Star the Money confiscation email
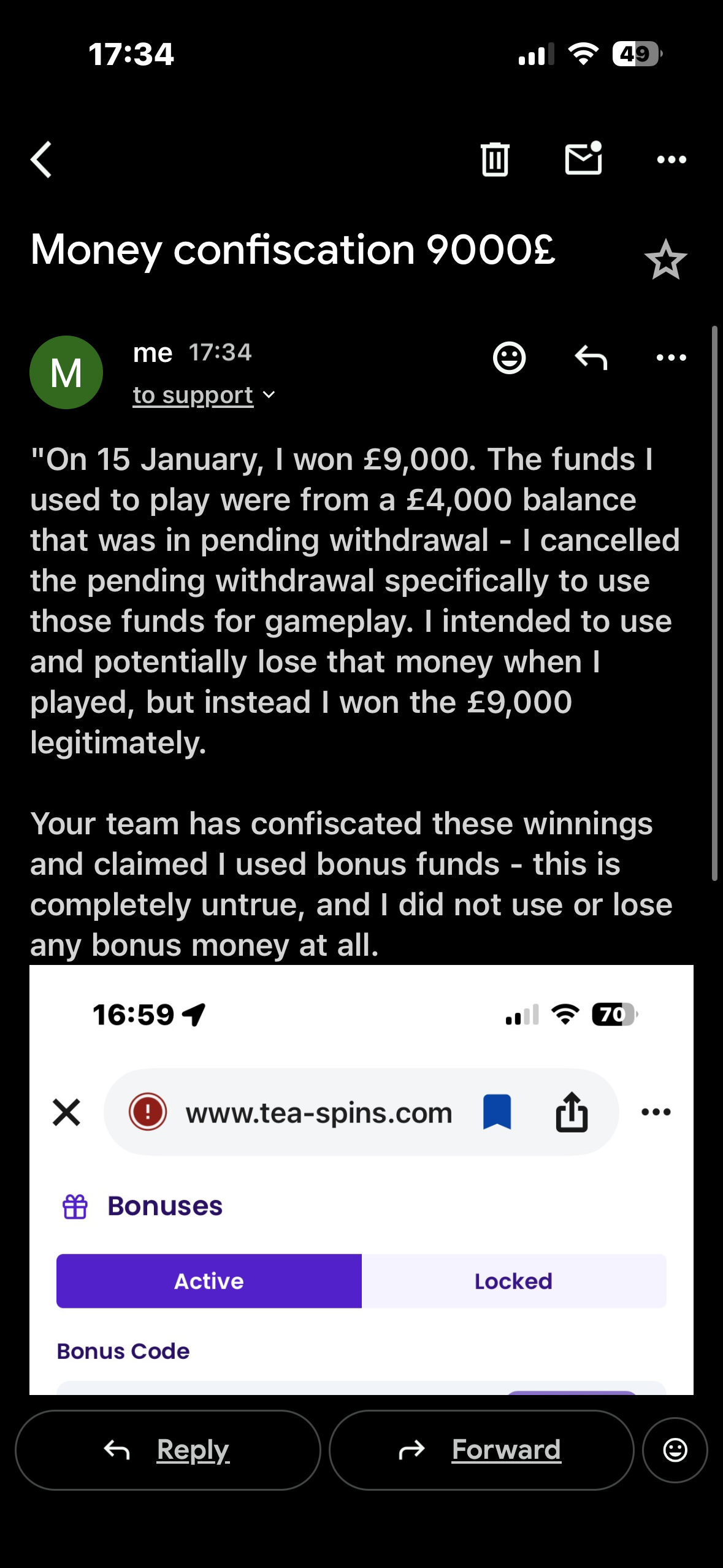 (665, 260)
